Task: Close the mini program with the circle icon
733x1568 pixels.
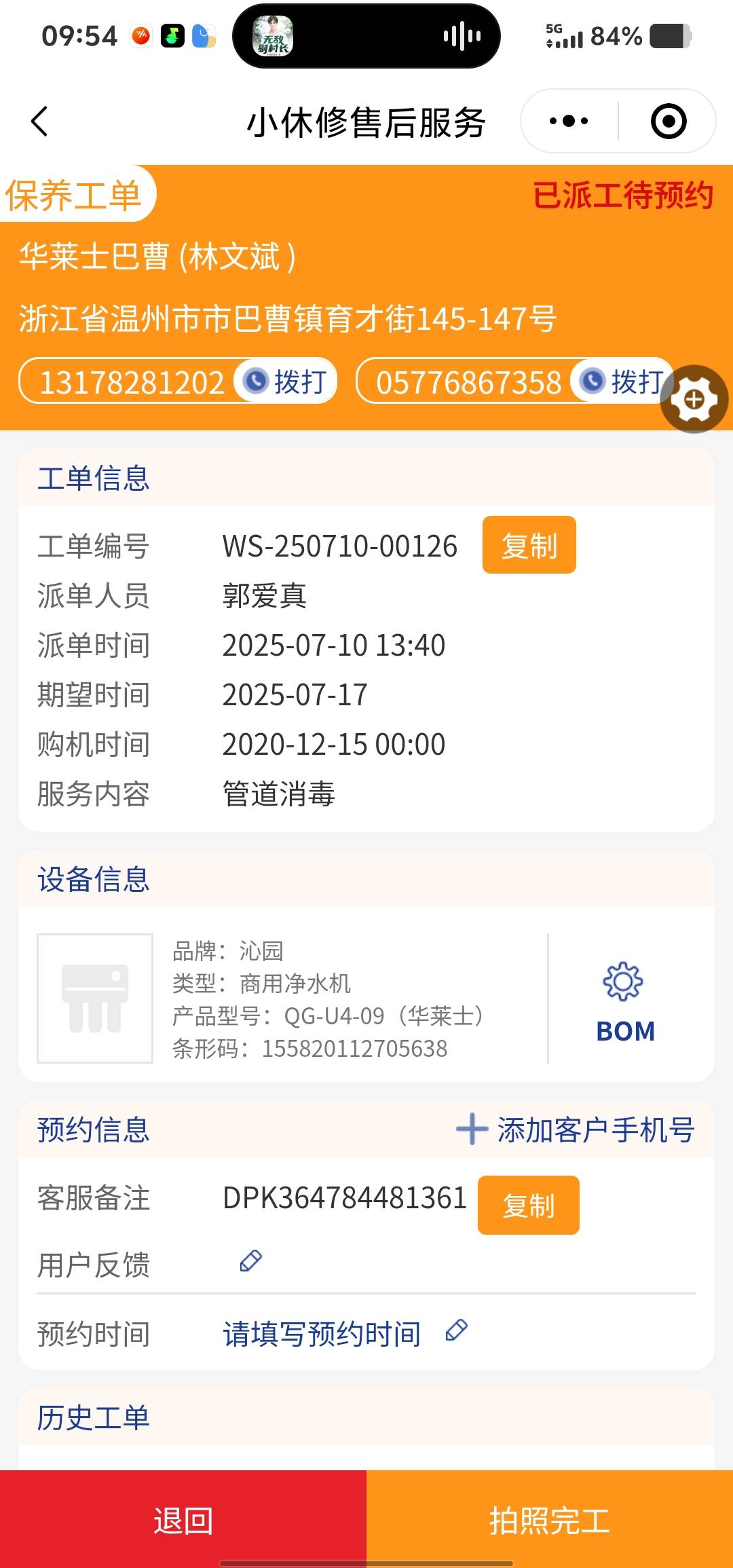Action: (668, 122)
